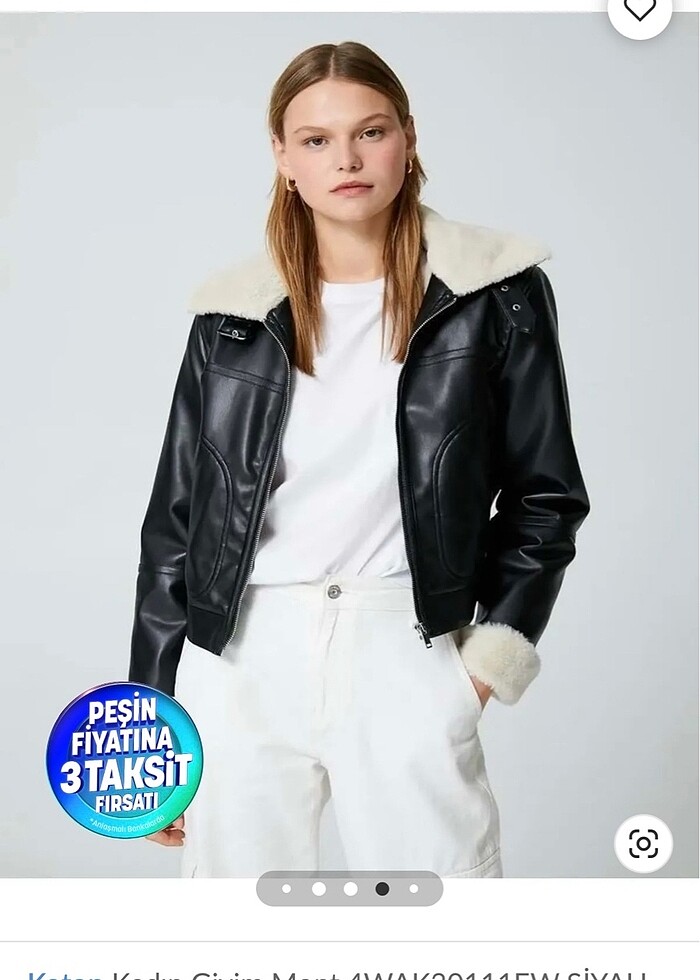
Task: Add this jacket to favorites
Action: (x=640, y=10)
